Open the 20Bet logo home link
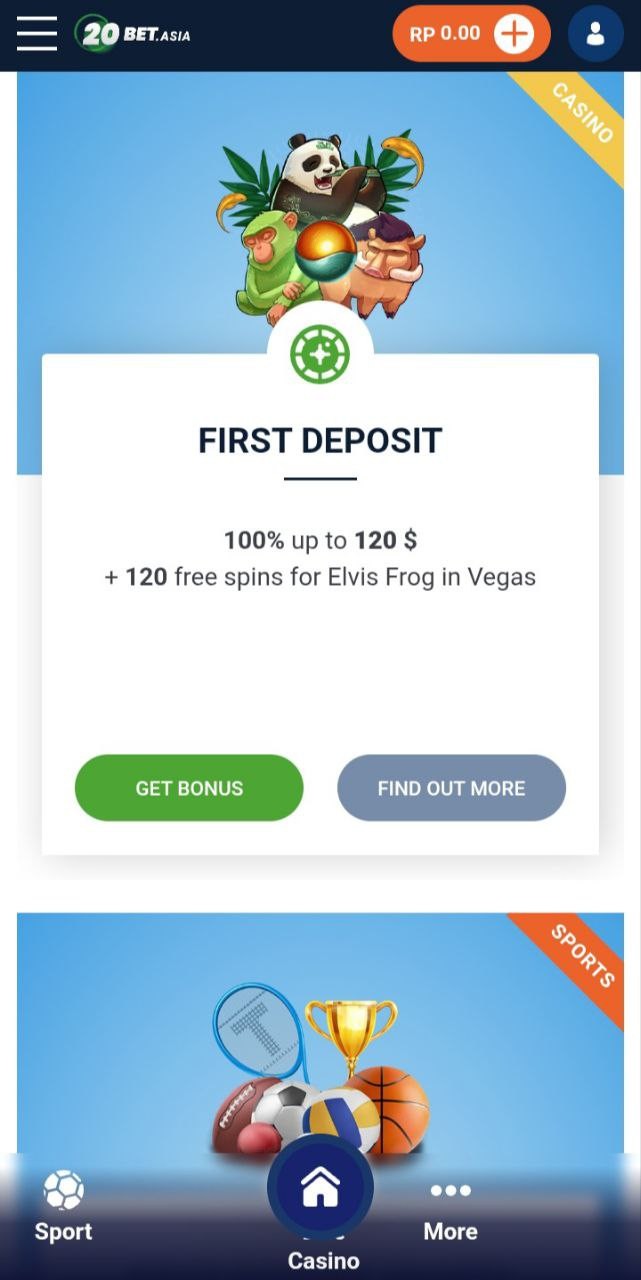The image size is (641, 1280). point(132,34)
